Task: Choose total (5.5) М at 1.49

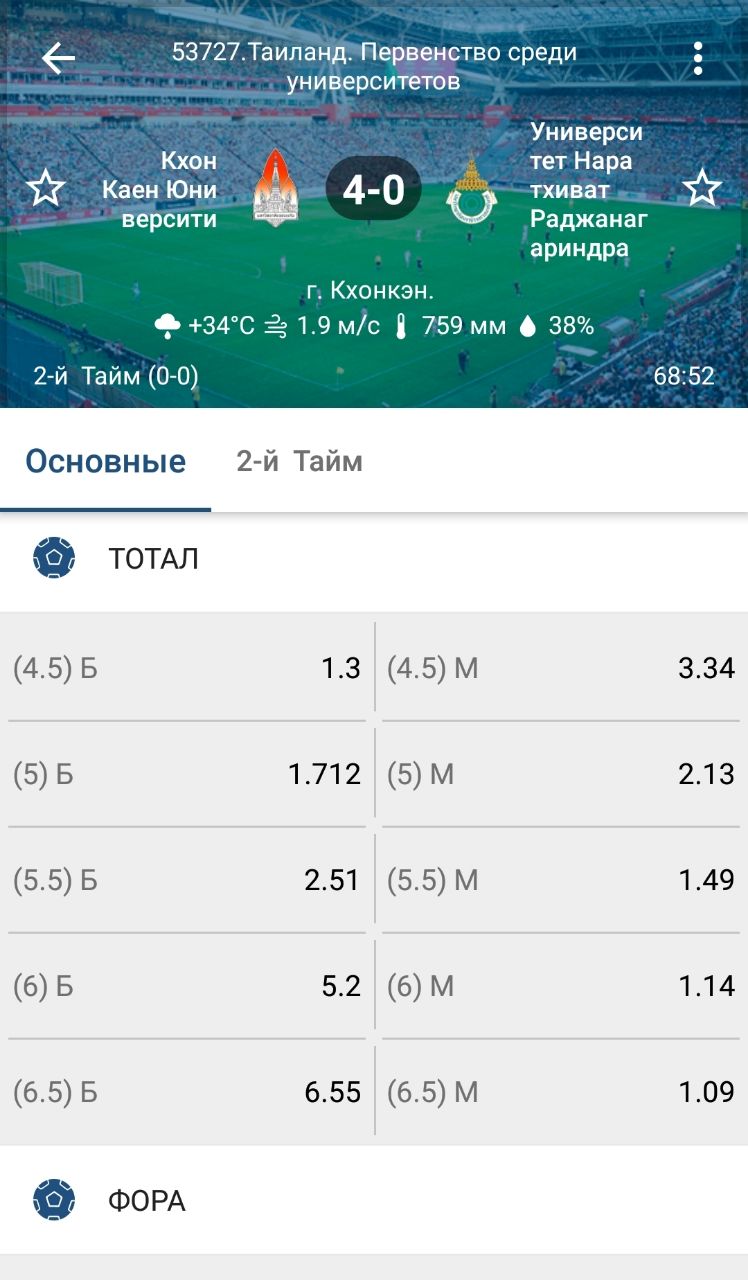Action: point(561,881)
